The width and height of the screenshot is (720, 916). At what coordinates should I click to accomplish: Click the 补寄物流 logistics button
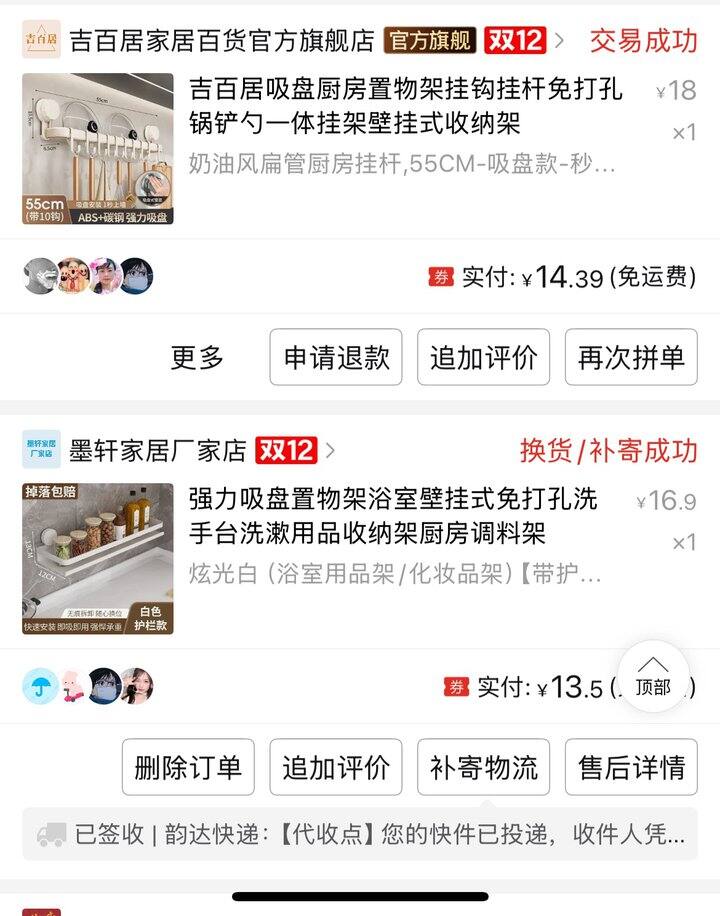tap(483, 767)
